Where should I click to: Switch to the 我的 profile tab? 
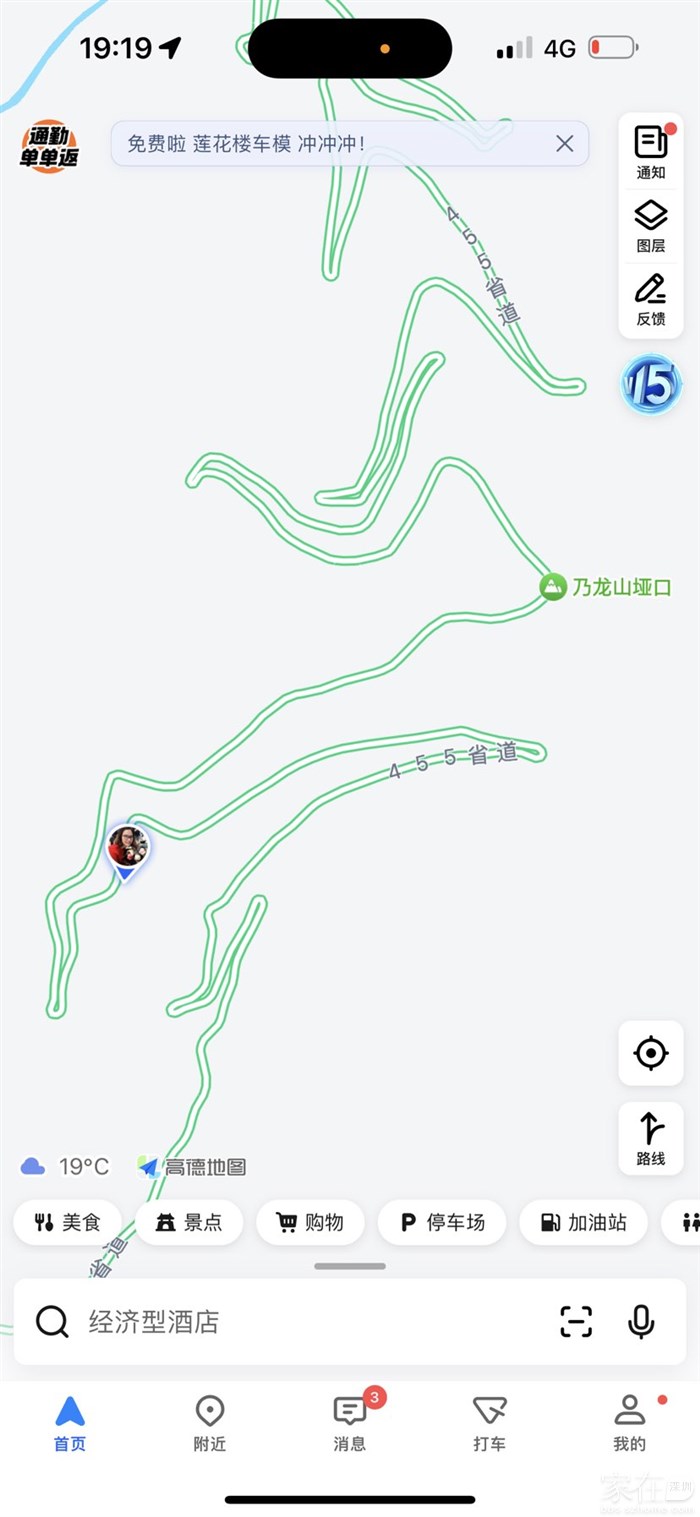pos(629,1423)
